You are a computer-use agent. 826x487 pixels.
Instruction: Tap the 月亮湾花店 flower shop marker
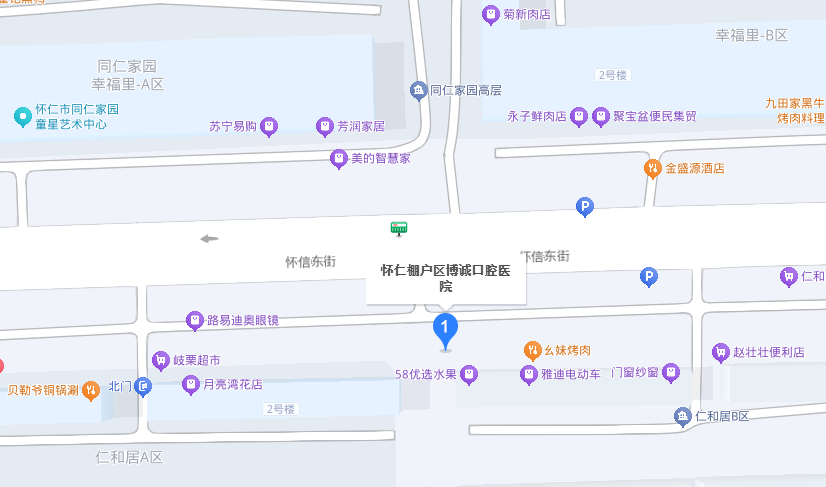190,384
